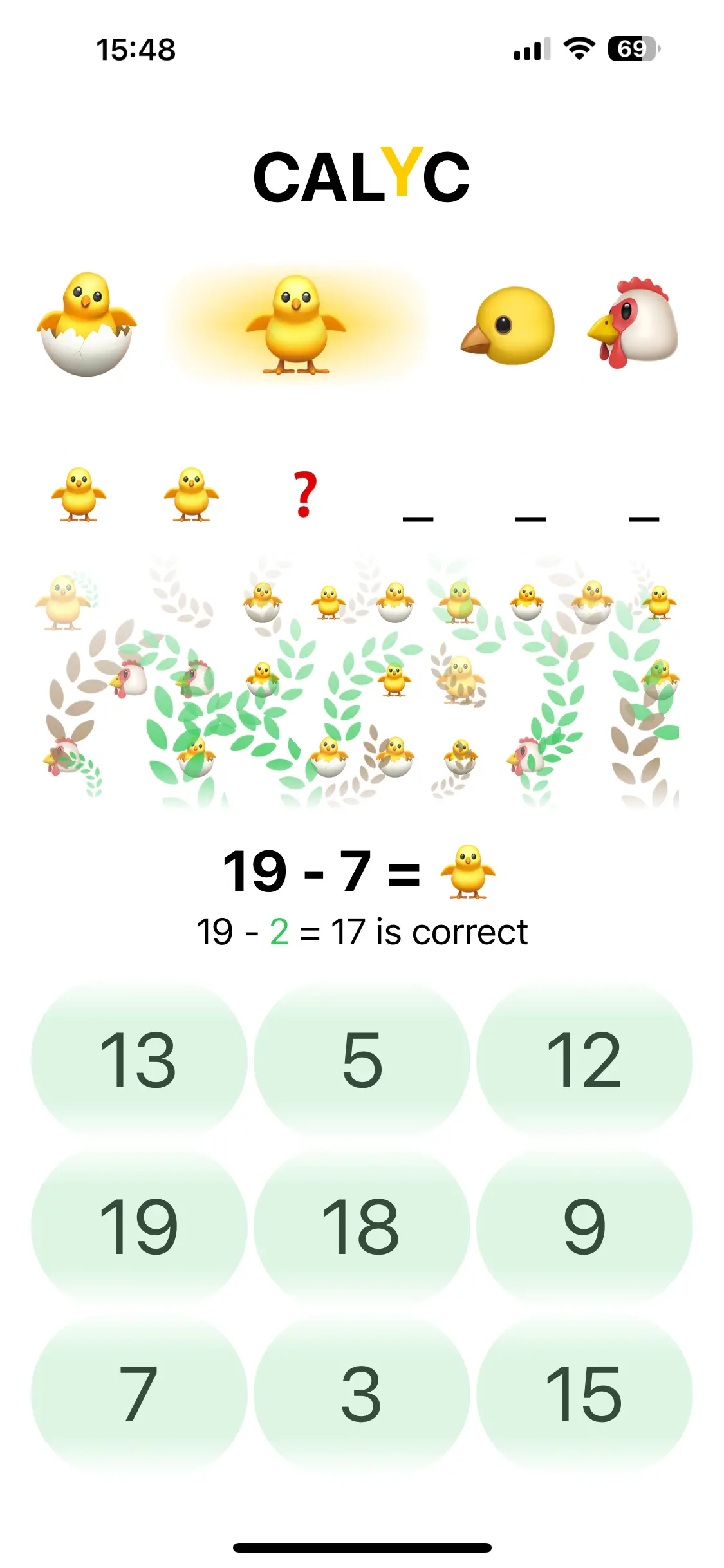Tap answer 3
Viewport: 724px width, 1568px height.
pyautogui.click(x=362, y=1394)
